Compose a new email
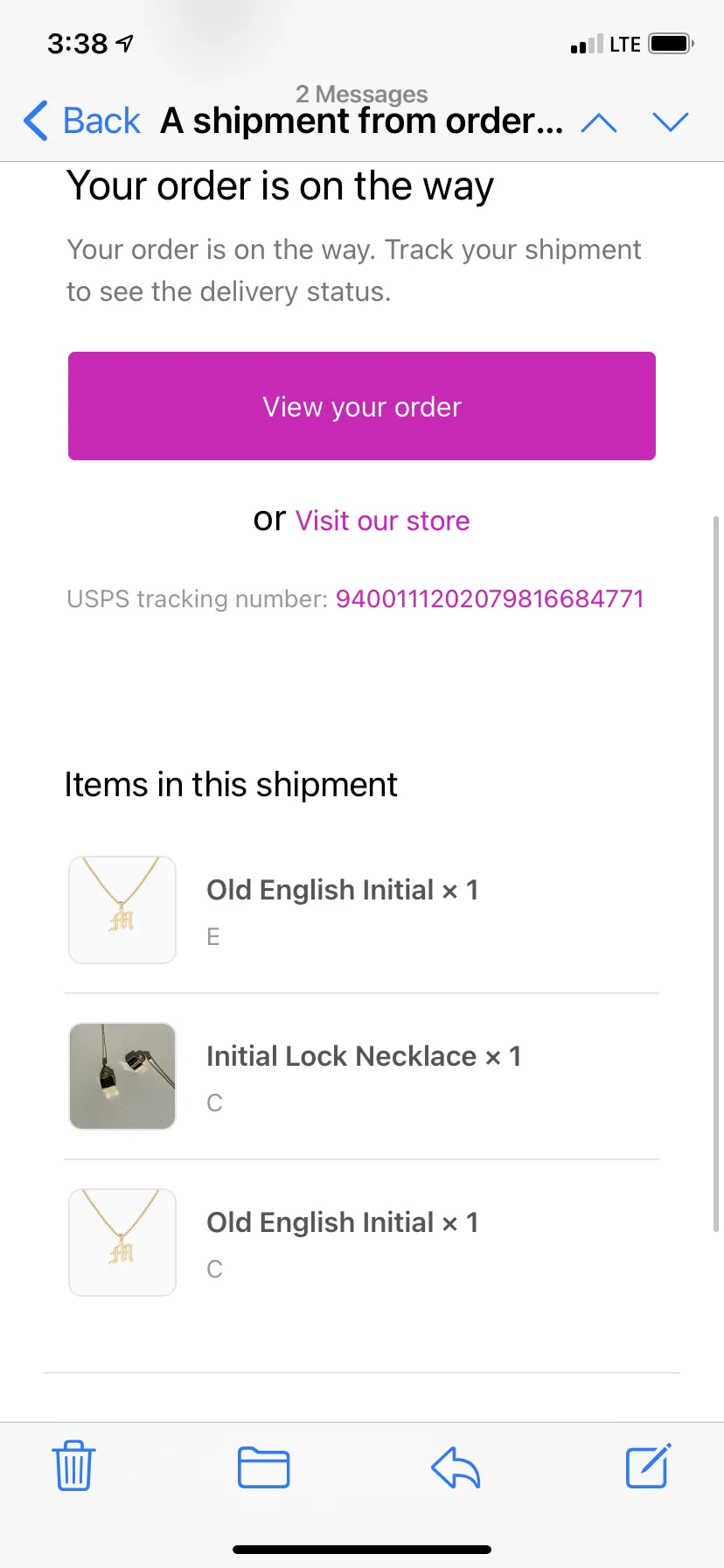The width and height of the screenshot is (724, 1568). 648,1466
